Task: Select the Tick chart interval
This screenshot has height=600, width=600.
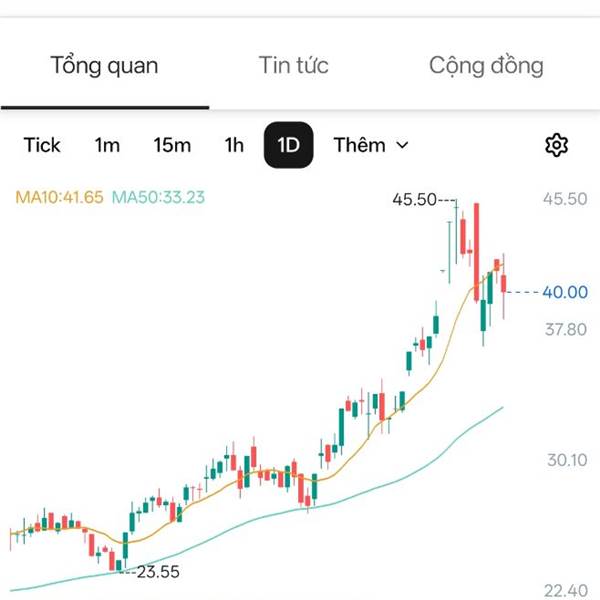Action: 42,145
